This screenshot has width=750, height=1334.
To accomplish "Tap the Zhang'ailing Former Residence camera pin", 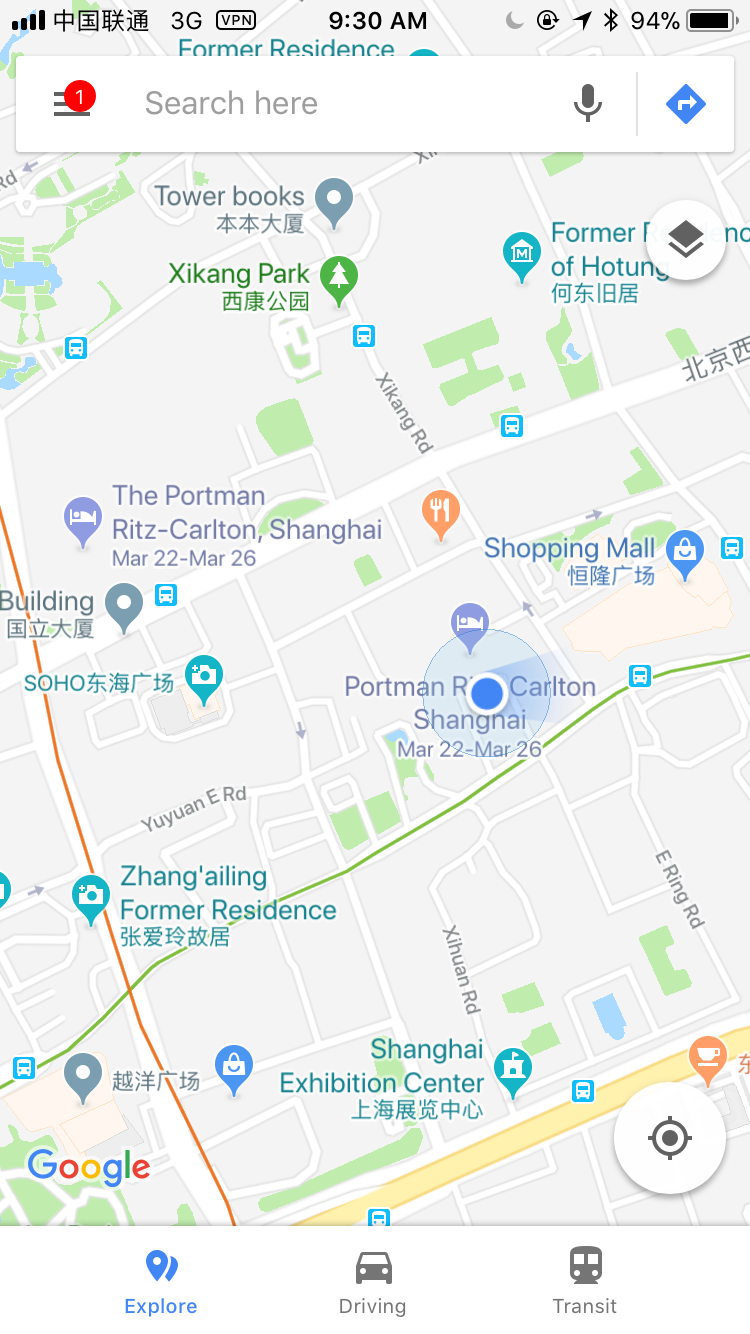I will (x=91, y=897).
